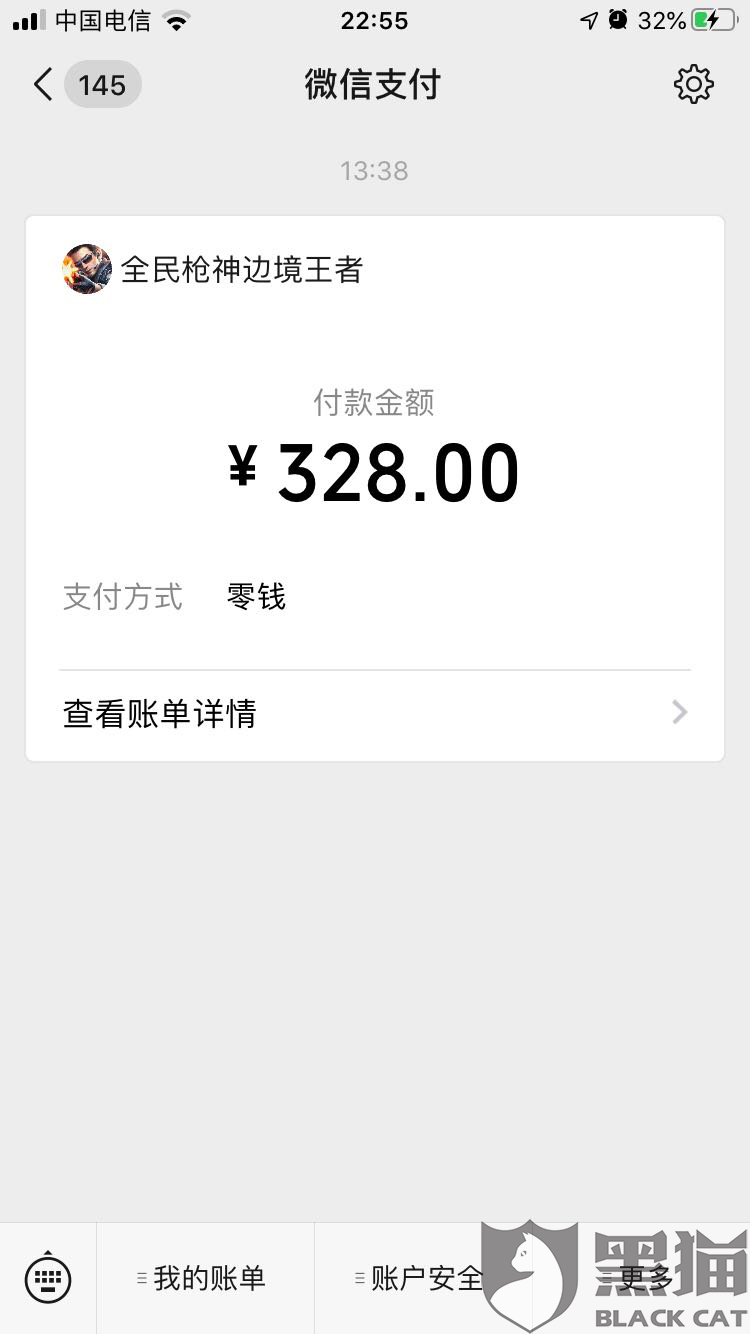Open WeChat Pay settings gear
The width and height of the screenshot is (750, 1334).
point(693,85)
